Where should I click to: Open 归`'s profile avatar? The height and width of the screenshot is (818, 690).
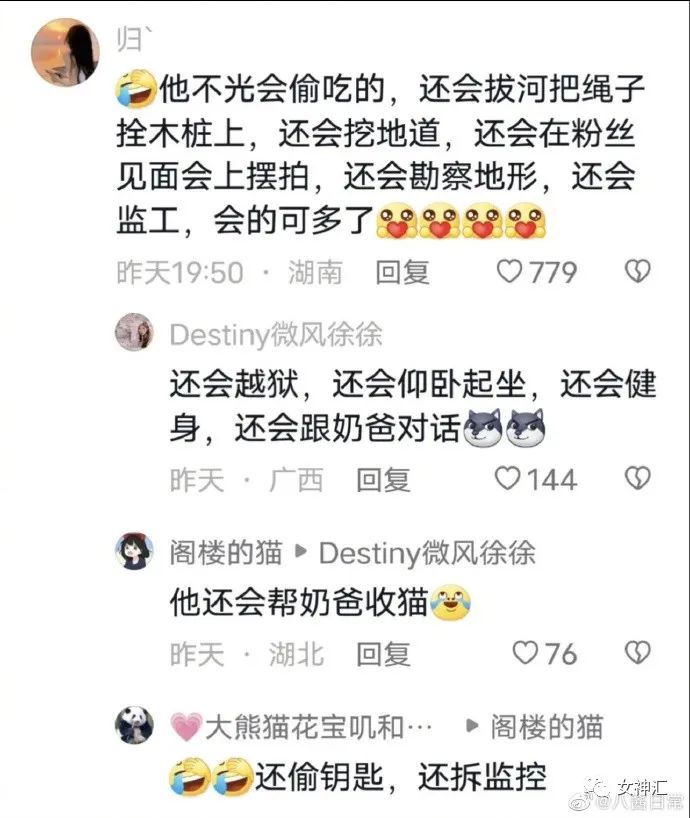(x=66, y=52)
